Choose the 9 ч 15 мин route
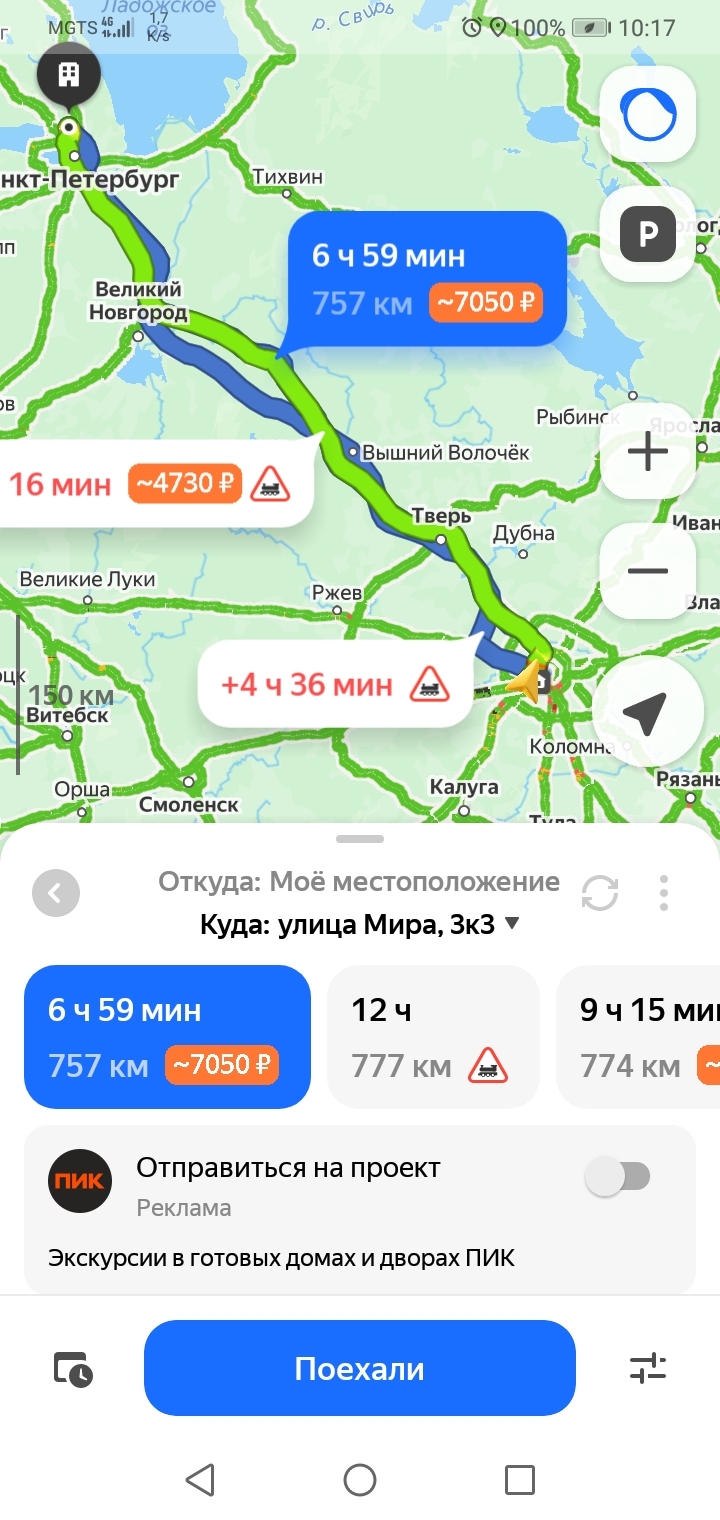Screen dimensions: 720x1520 tap(640, 1036)
